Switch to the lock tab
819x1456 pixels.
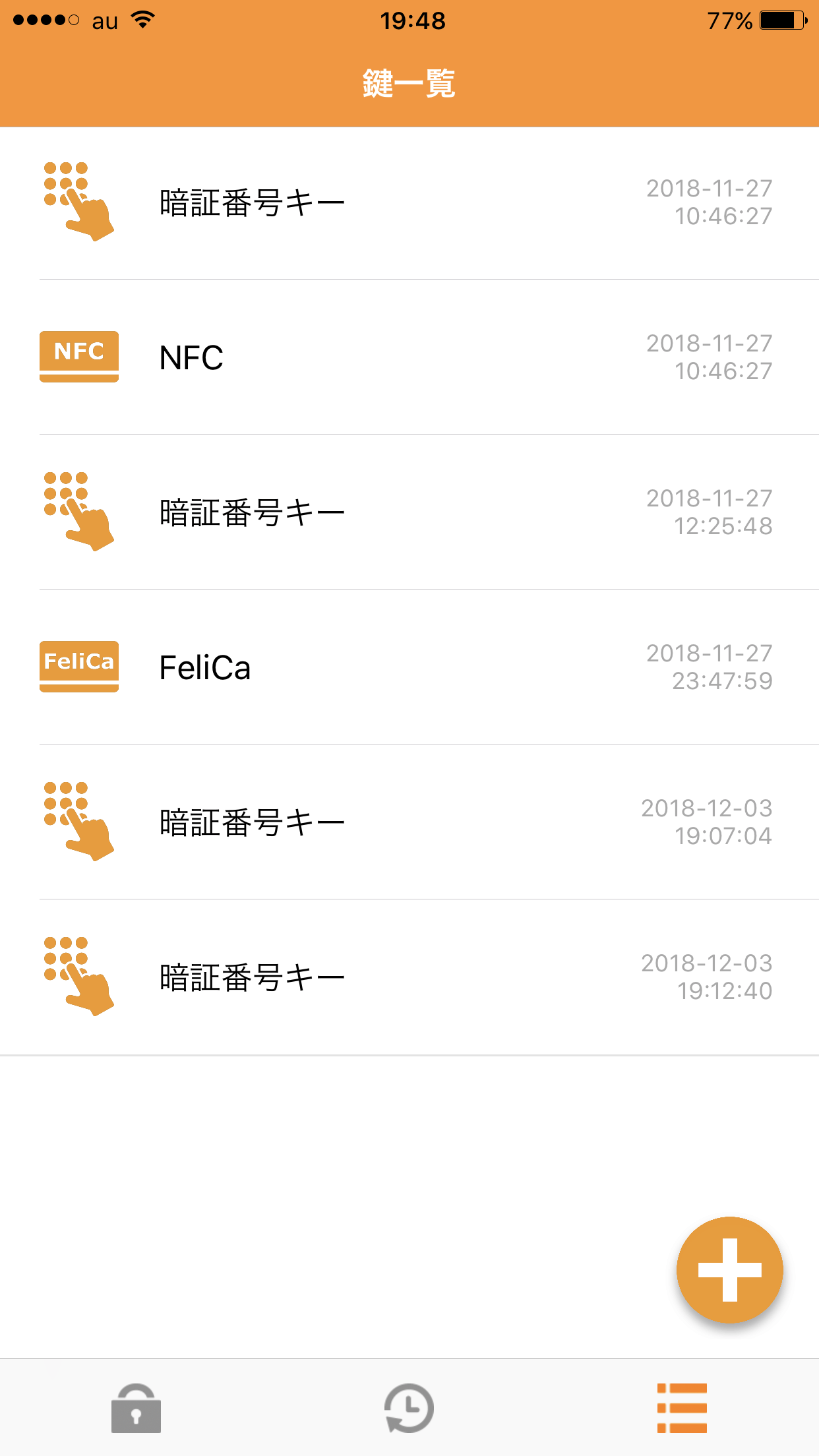[136, 1408]
